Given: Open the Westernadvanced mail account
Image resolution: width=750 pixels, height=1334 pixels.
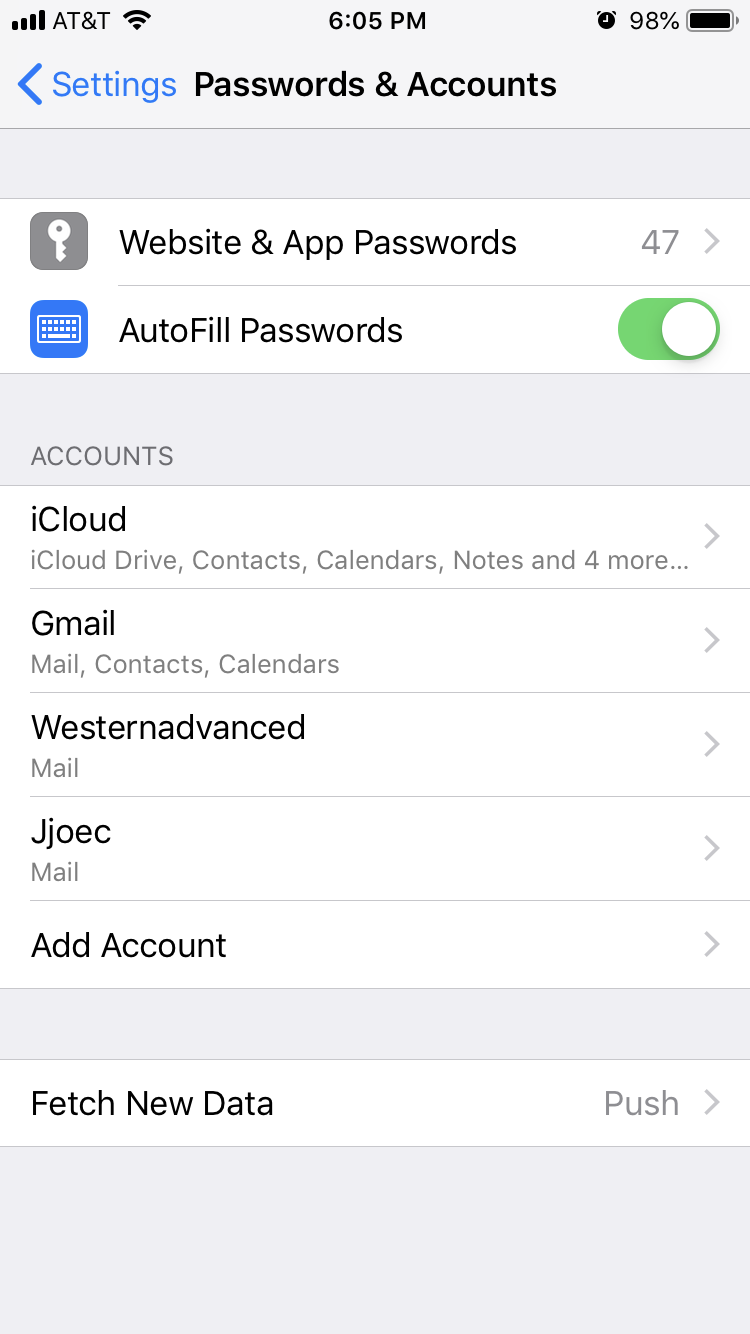Looking at the screenshot, I should [375, 745].
